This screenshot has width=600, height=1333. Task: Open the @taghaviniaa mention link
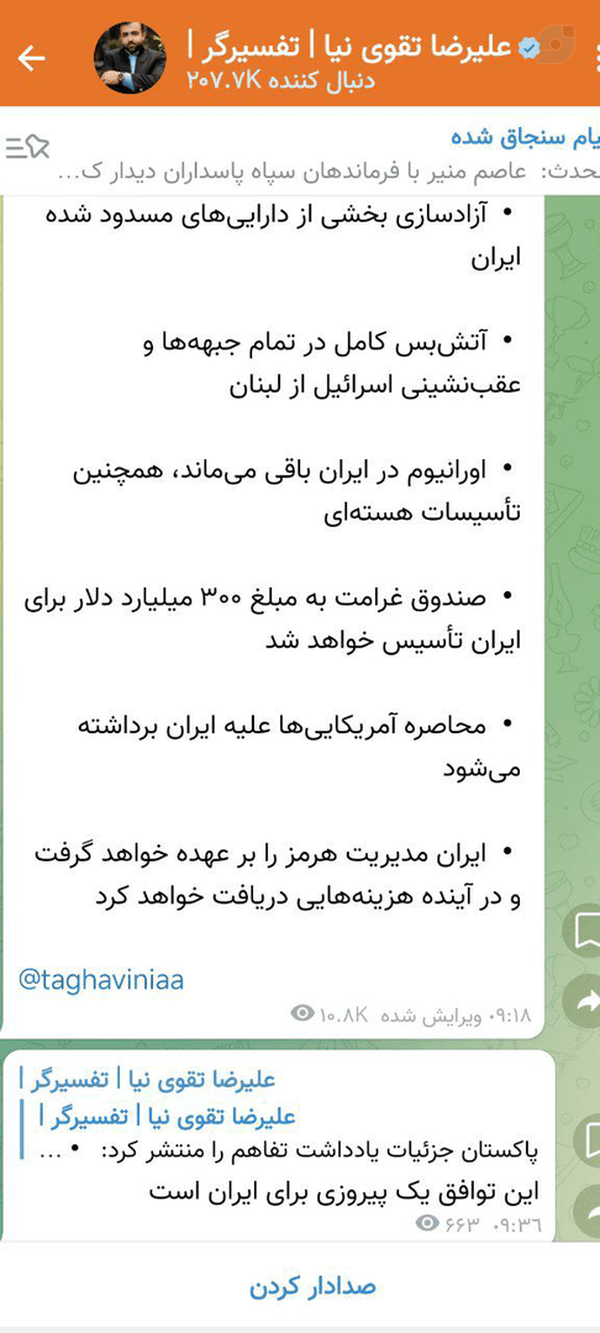click(x=100, y=979)
